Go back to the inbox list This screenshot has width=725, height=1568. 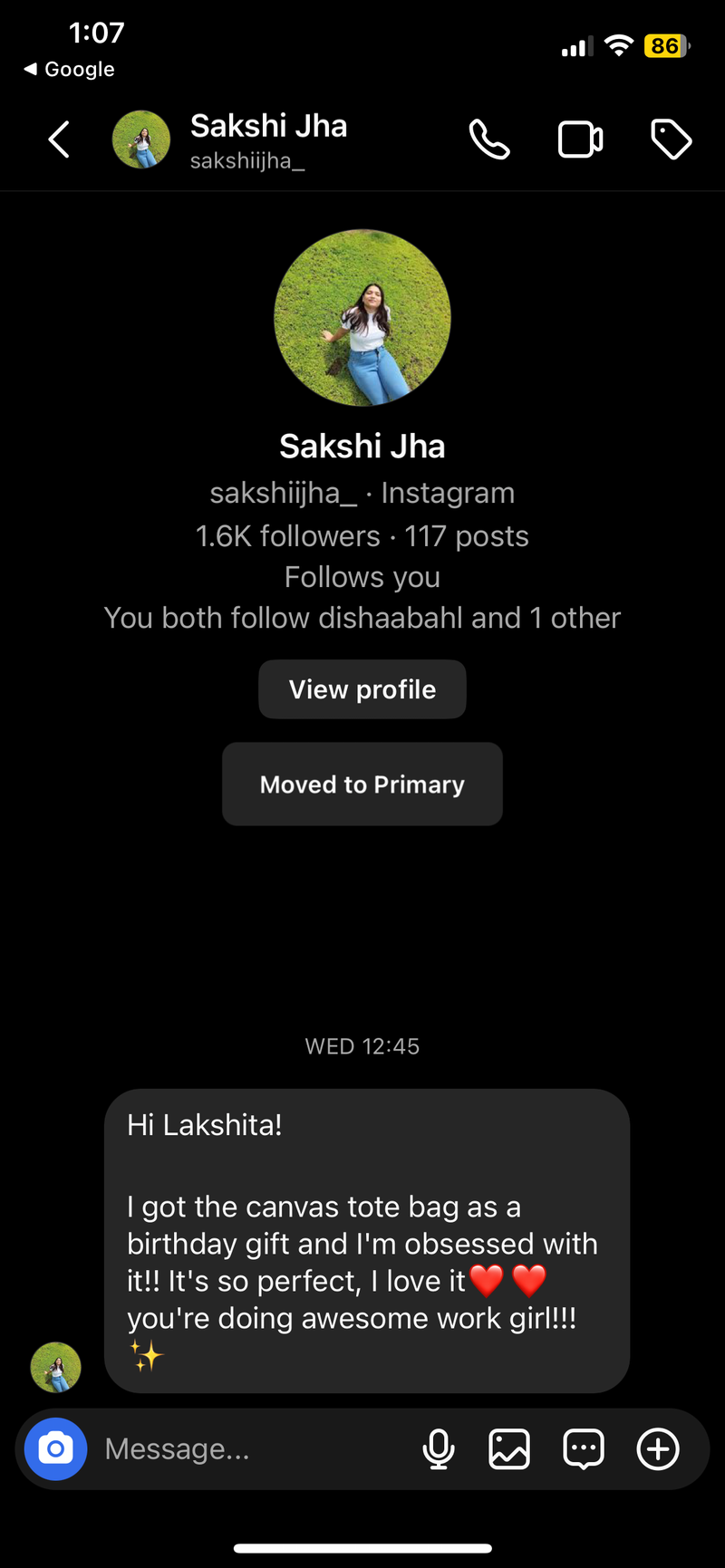pyautogui.click(x=59, y=139)
